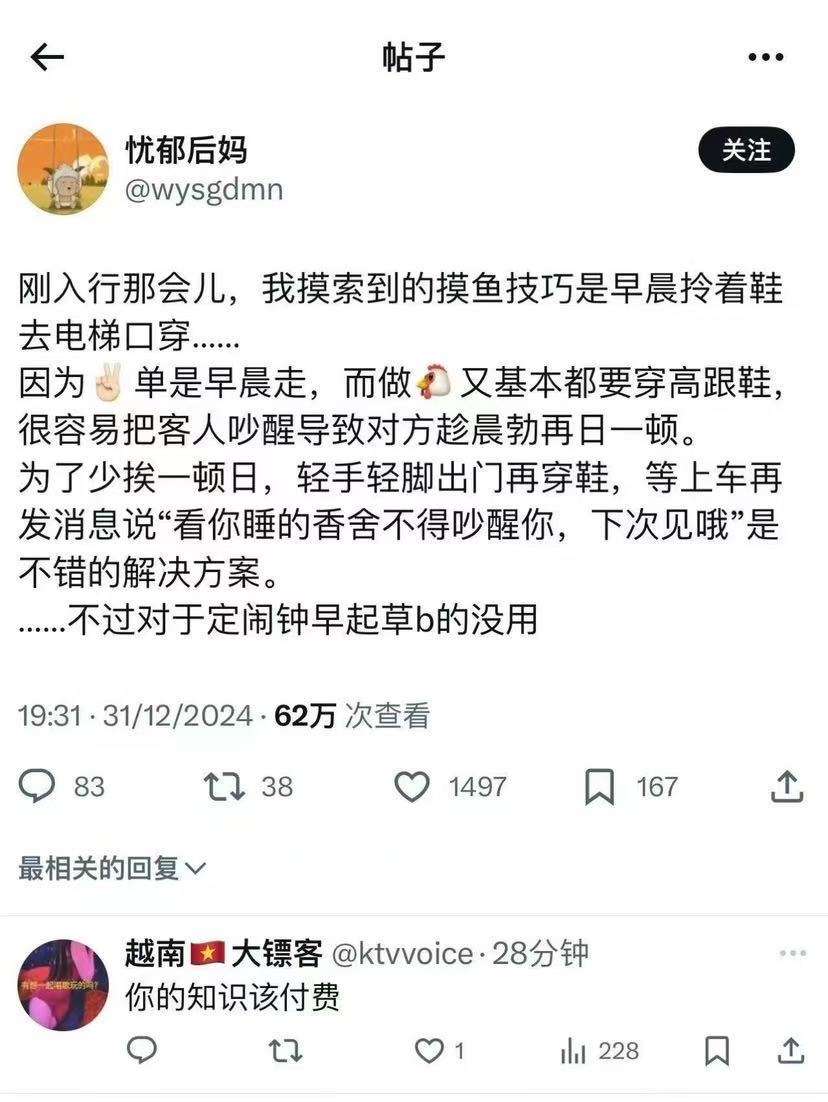Go back using the top arrow
The image size is (828, 1102).
47,57
